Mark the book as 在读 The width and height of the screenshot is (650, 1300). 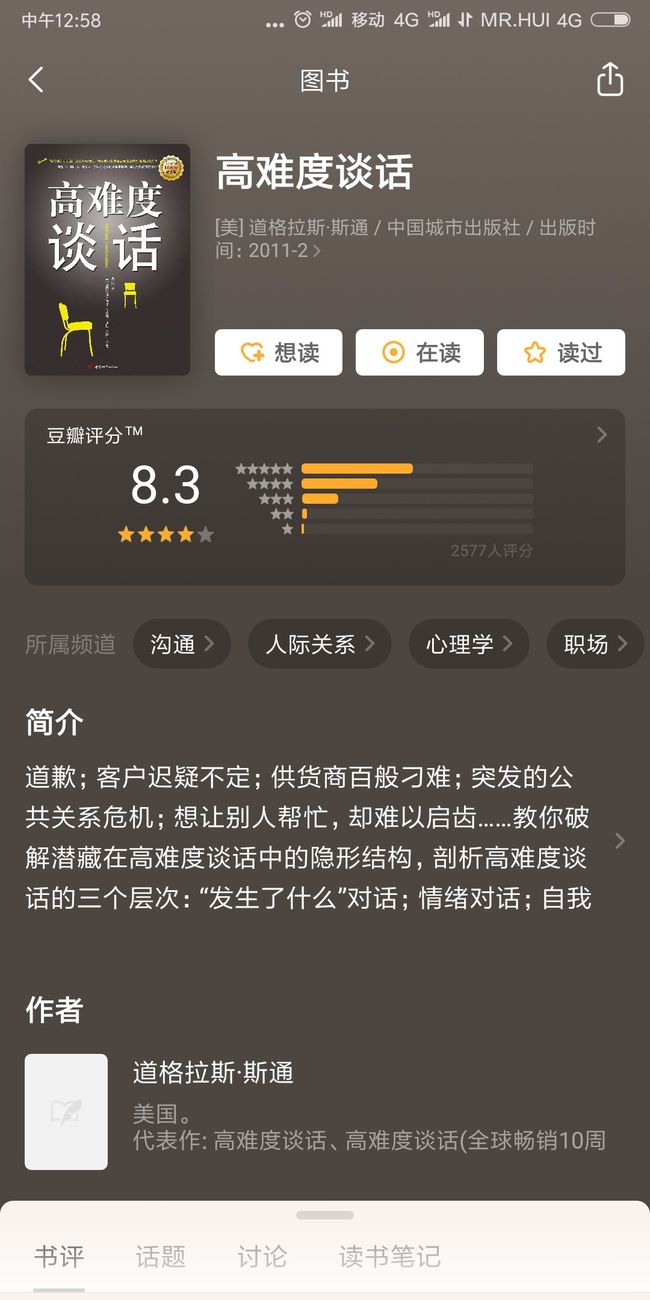coord(420,352)
